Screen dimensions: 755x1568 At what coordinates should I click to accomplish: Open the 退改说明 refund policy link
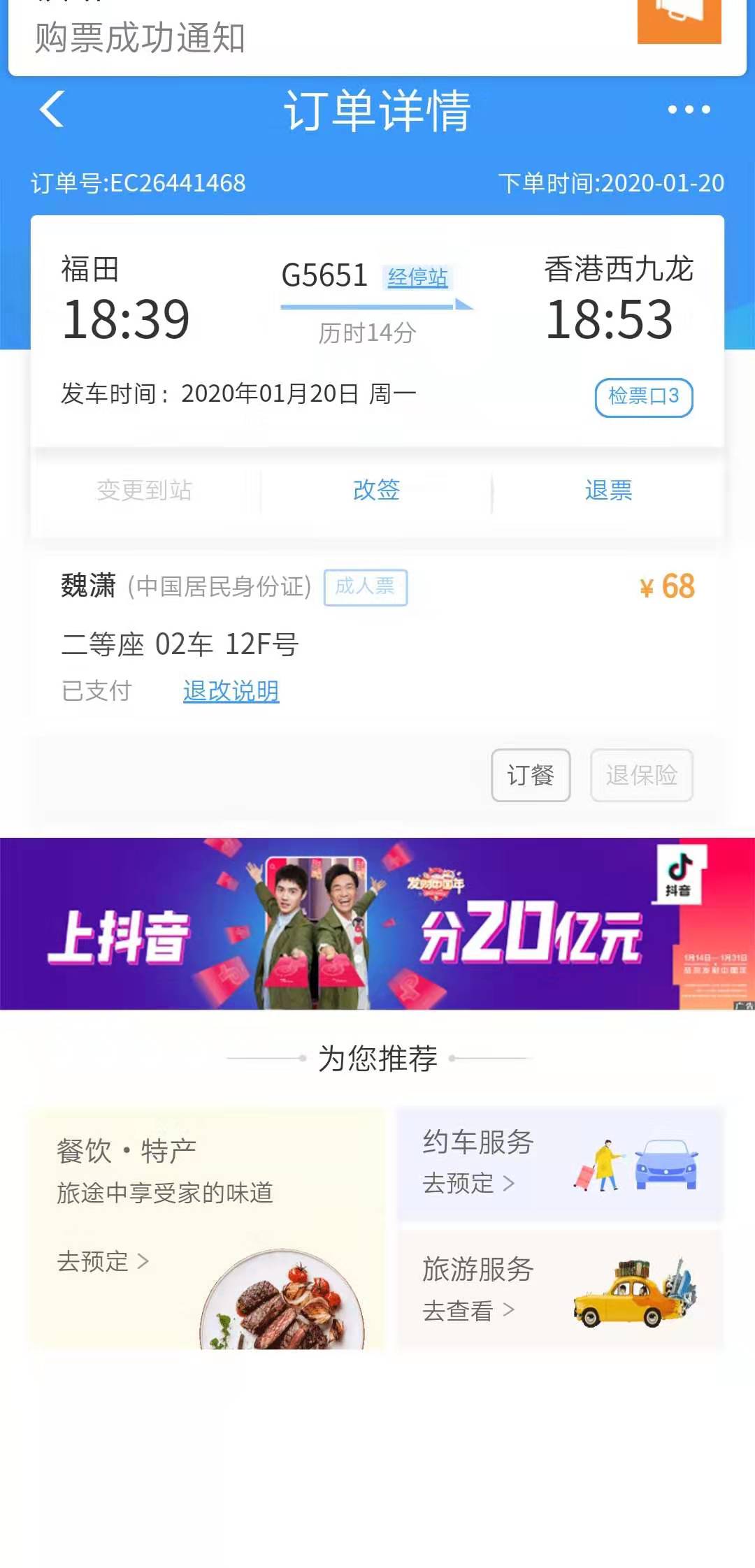coord(231,691)
